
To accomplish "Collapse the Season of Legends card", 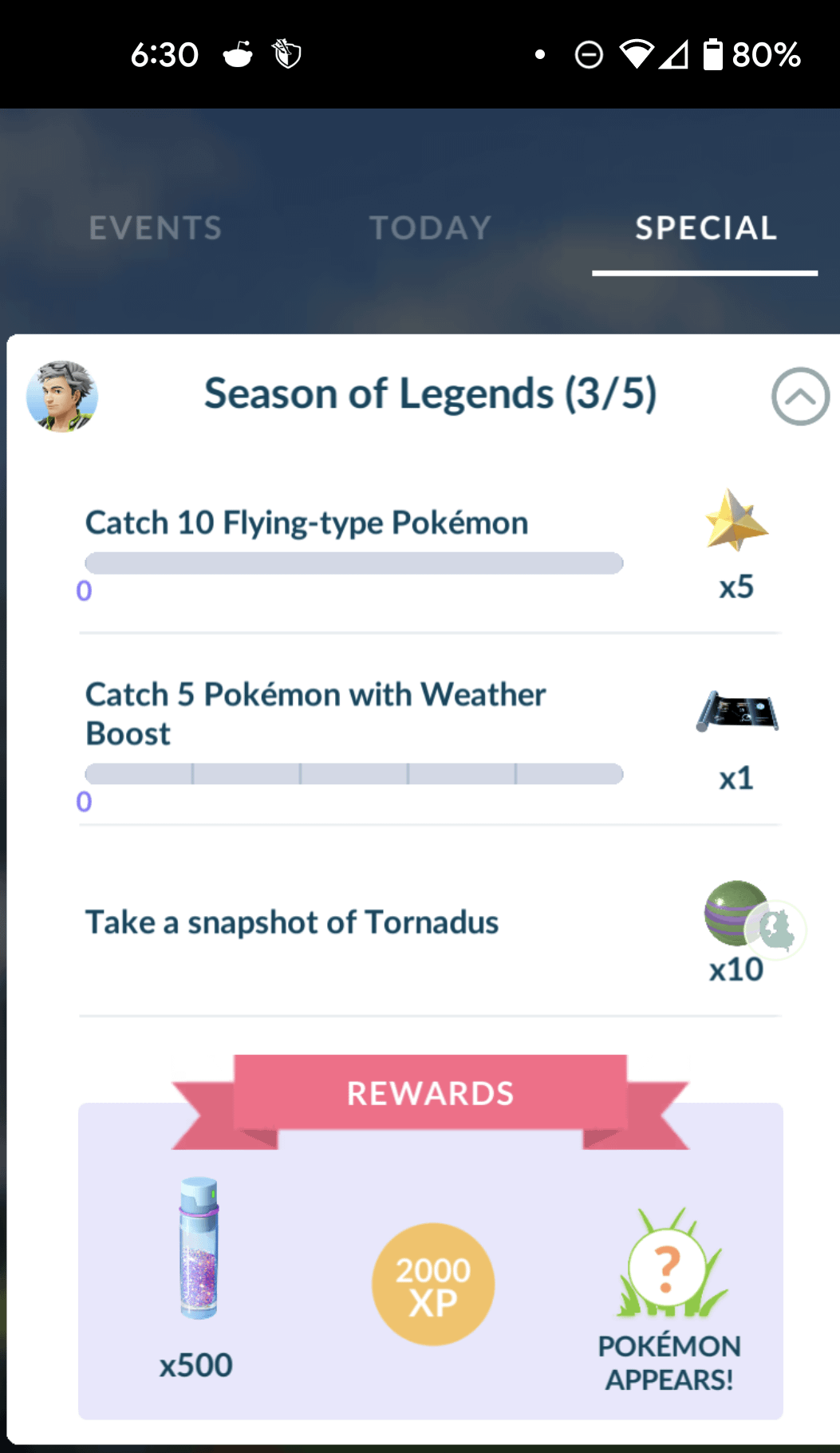I will pyautogui.click(x=799, y=397).
